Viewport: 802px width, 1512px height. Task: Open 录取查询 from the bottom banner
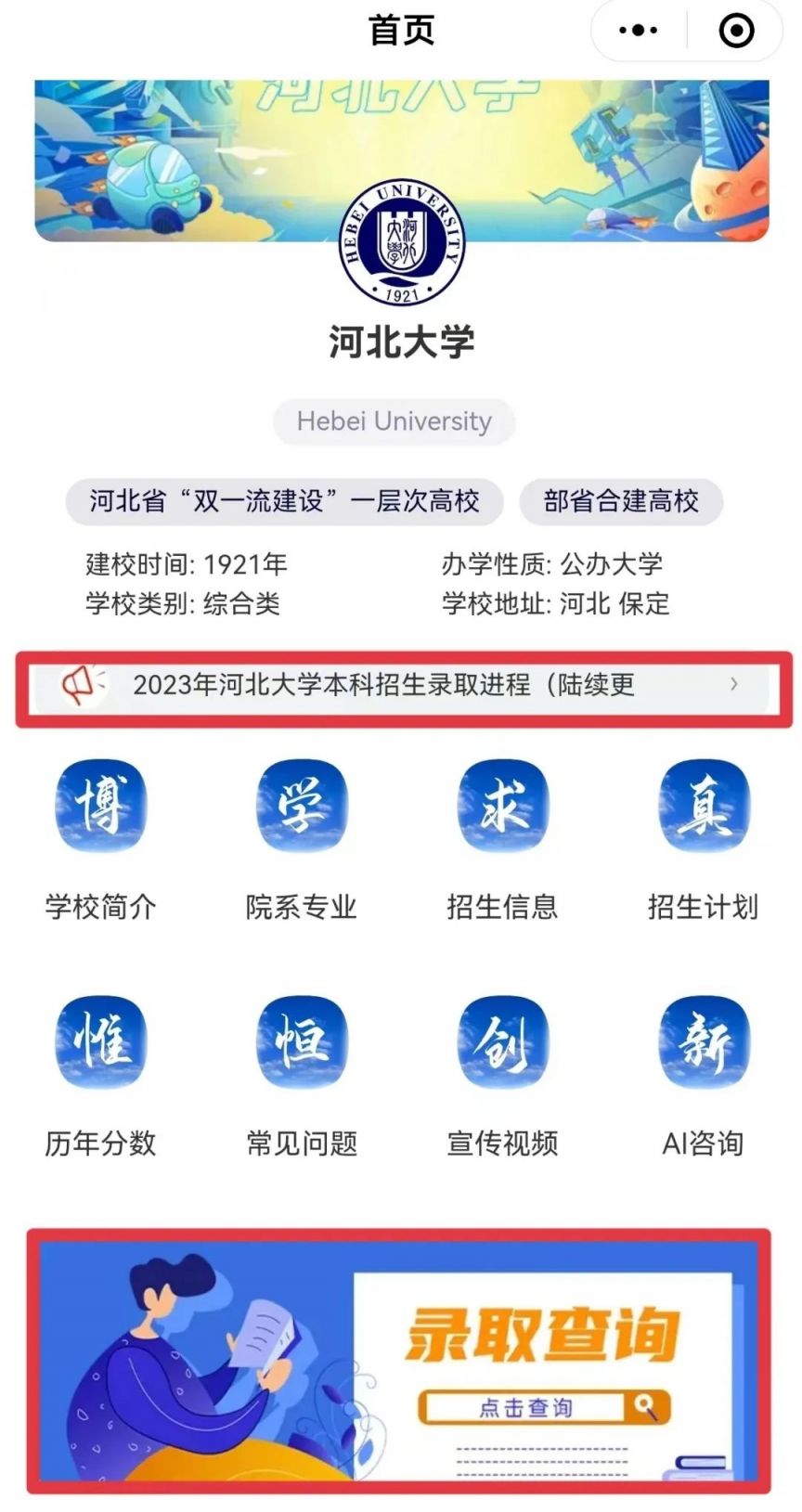pos(401,1364)
